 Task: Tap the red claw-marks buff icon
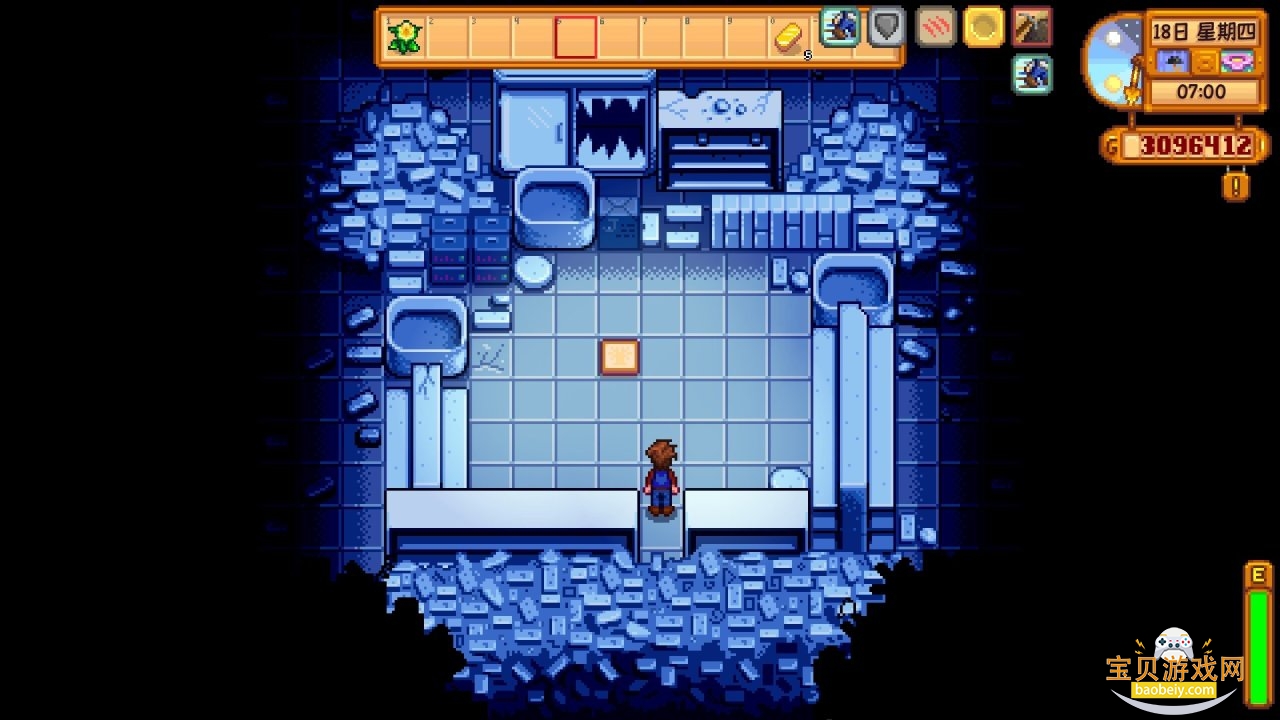pos(936,27)
